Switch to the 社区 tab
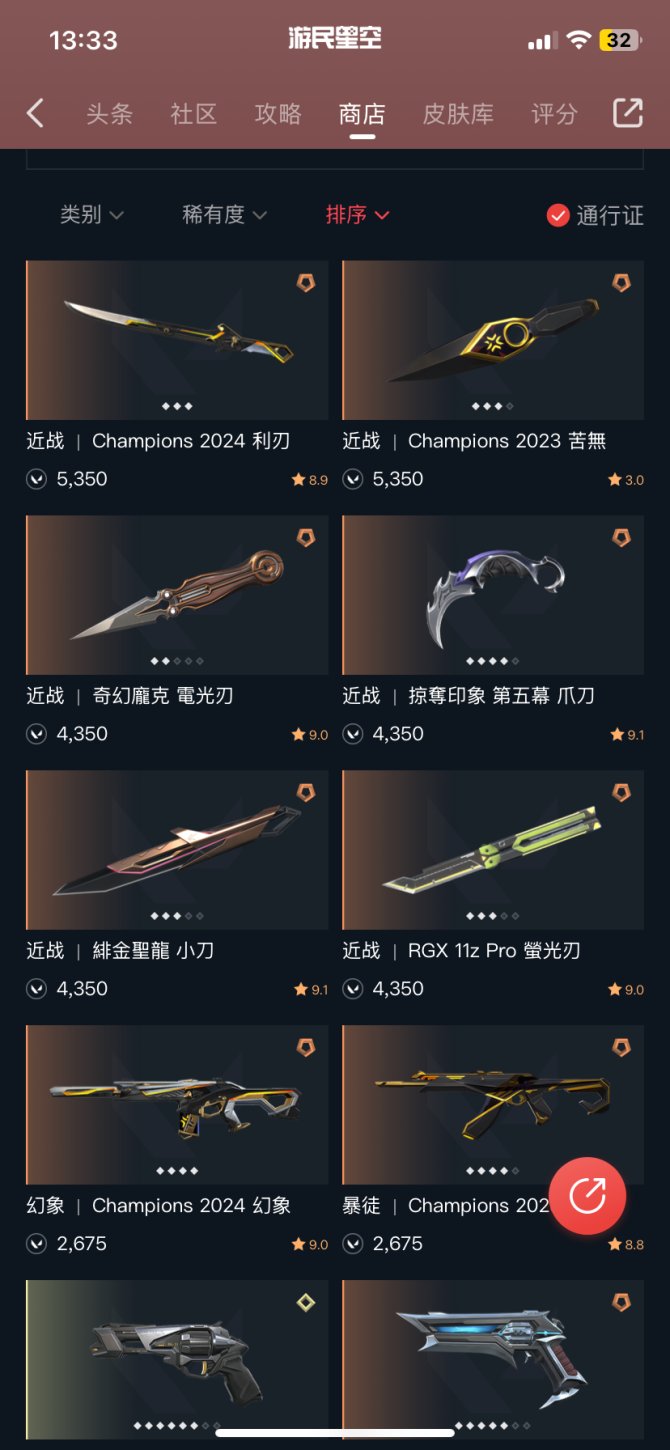The height and width of the screenshot is (1450, 670). point(193,114)
